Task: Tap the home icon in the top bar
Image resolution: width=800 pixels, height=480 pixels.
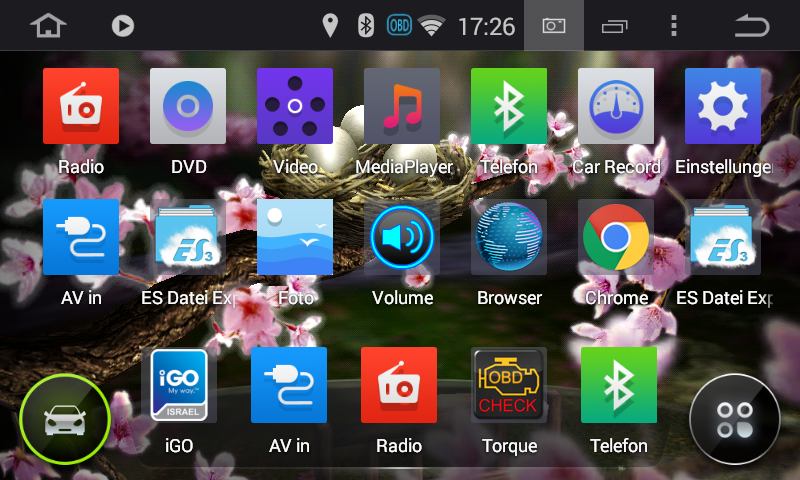Action: [x=48, y=25]
